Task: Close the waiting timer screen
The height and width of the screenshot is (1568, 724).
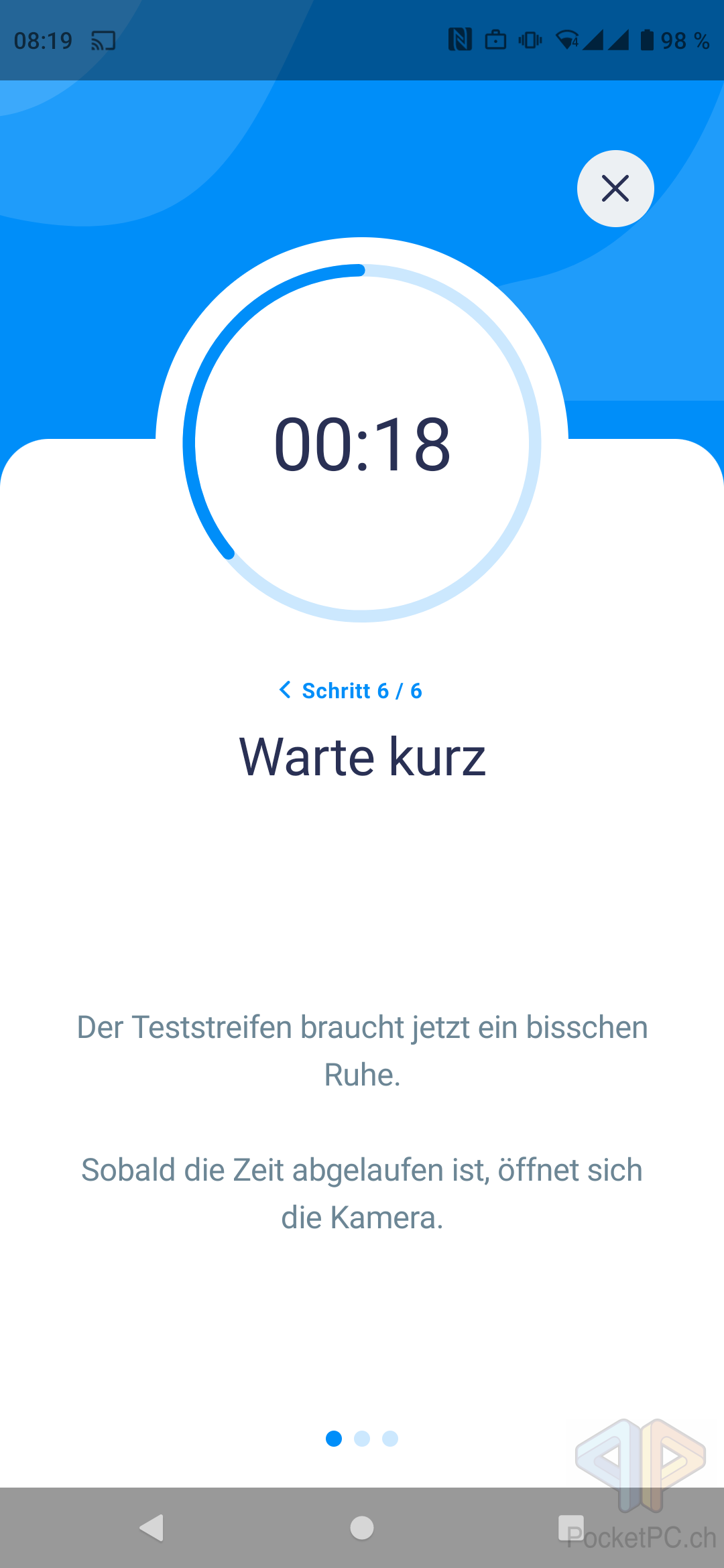Action: tap(615, 188)
